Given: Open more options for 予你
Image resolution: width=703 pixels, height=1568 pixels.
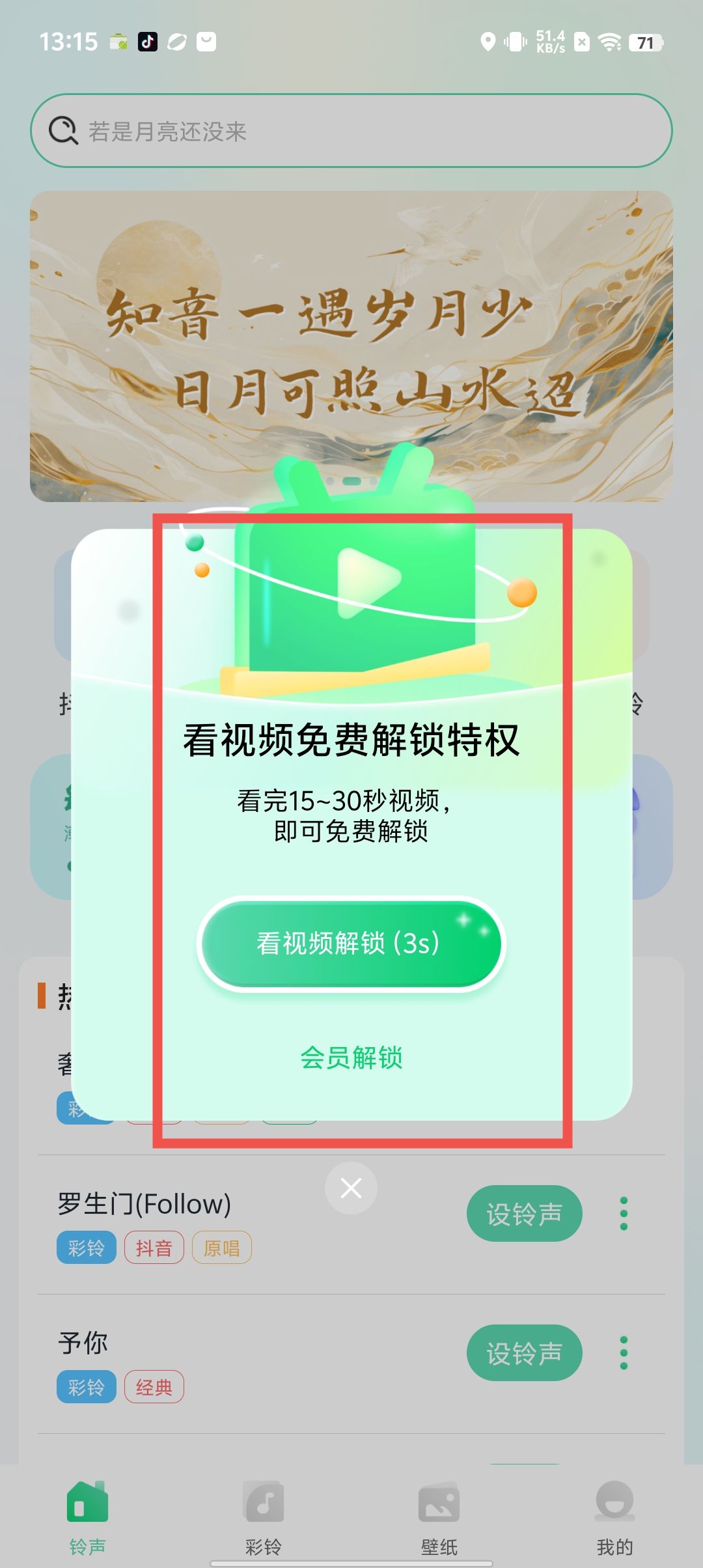Looking at the screenshot, I should click(624, 1353).
